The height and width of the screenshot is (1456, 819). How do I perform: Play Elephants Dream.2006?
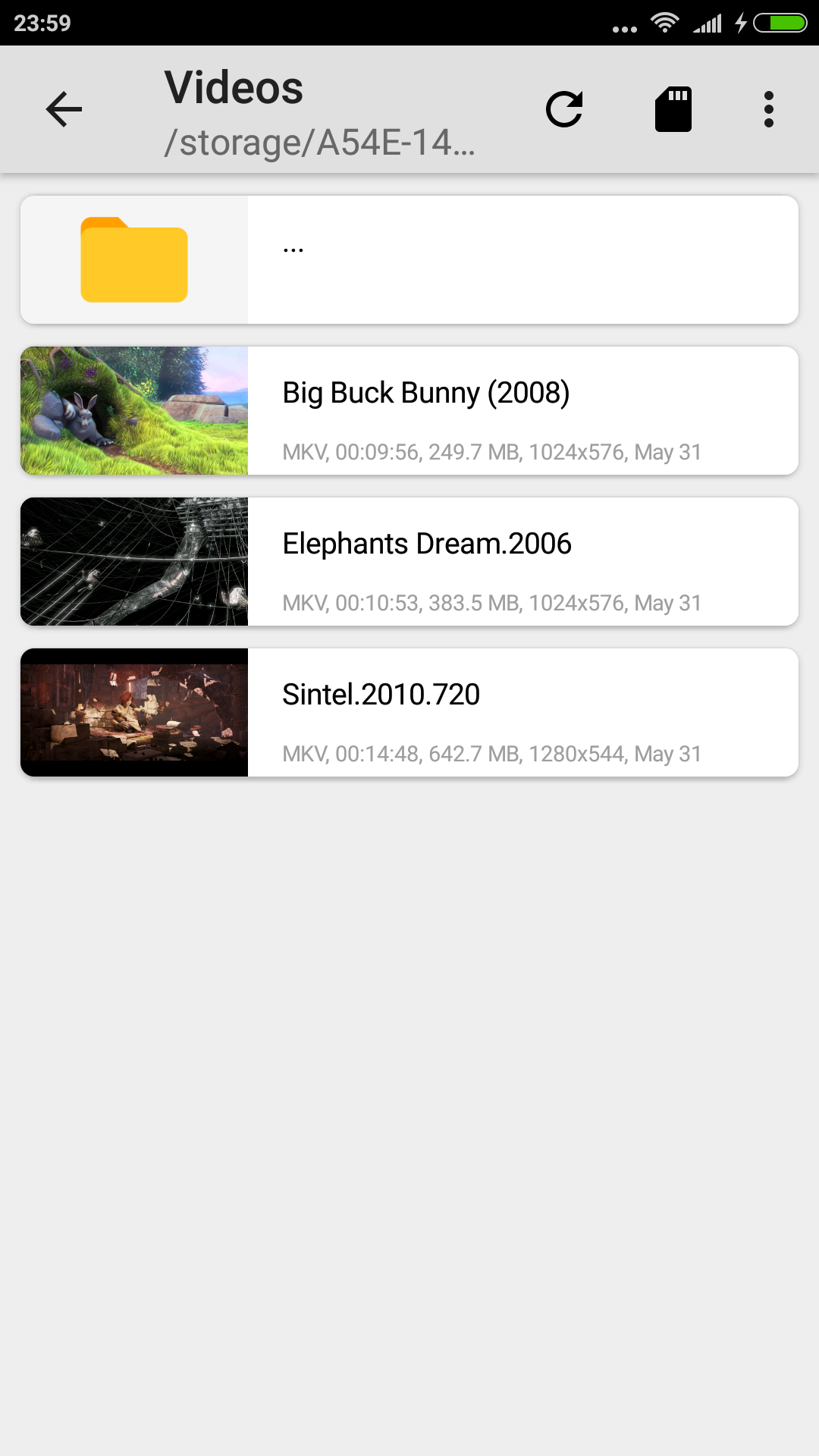(x=426, y=544)
